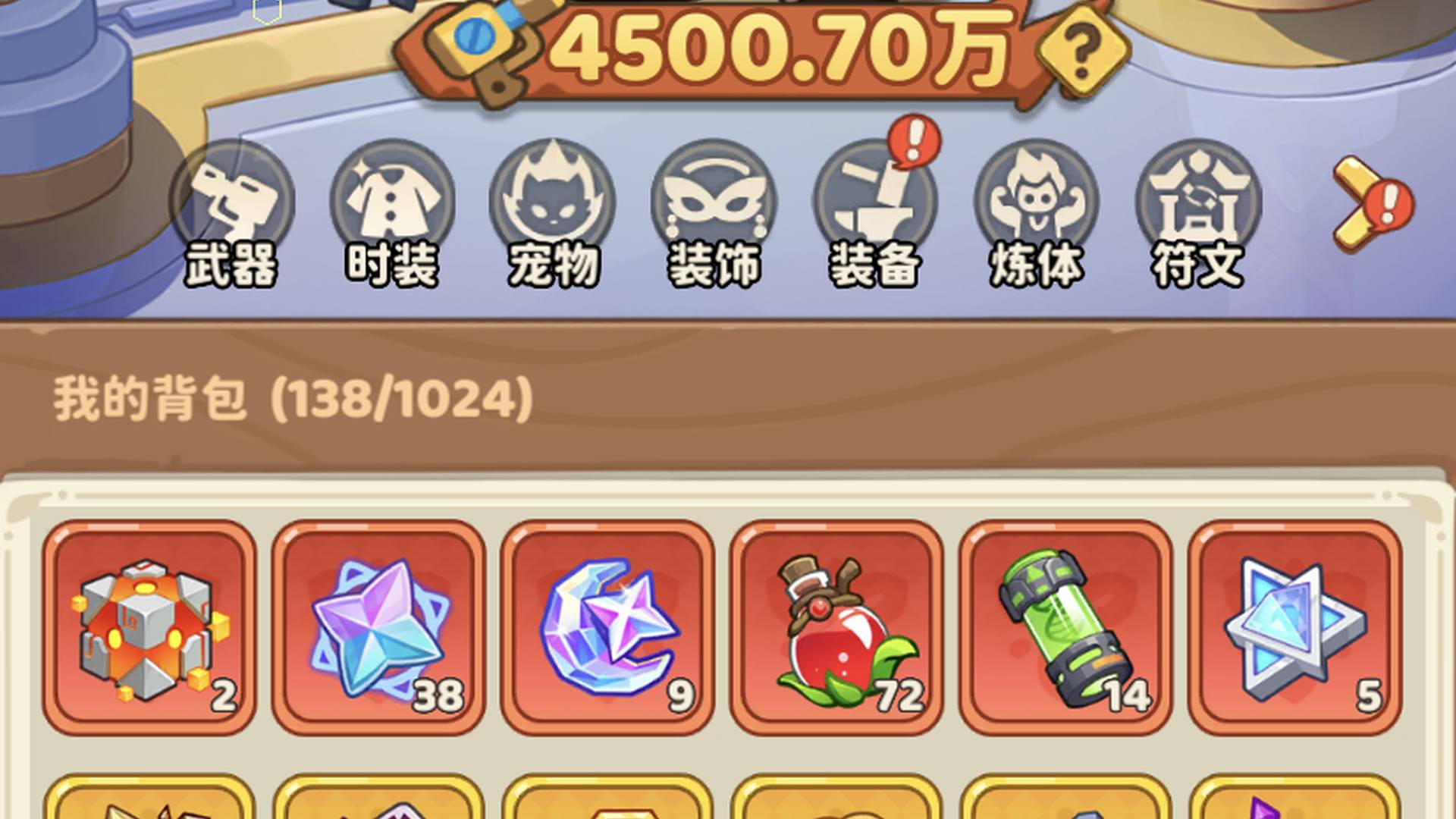
Task: Open the 宠物 (pet) category
Action: 553,212
